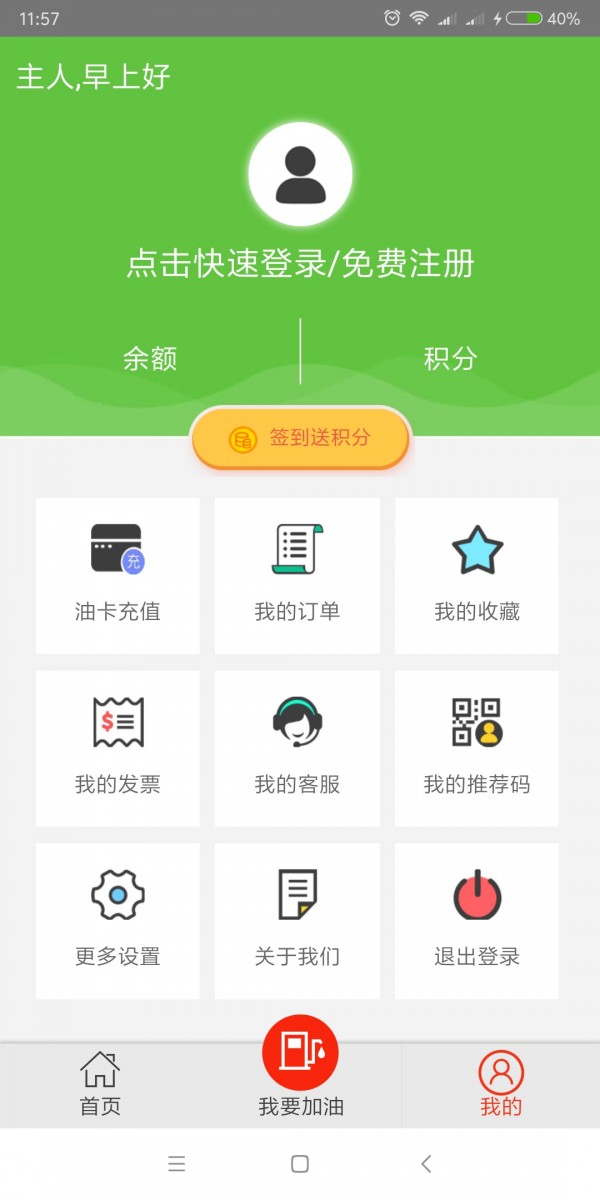Tap 退出登录 to log out
This screenshot has height=1200, width=600.
pos(477,921)
